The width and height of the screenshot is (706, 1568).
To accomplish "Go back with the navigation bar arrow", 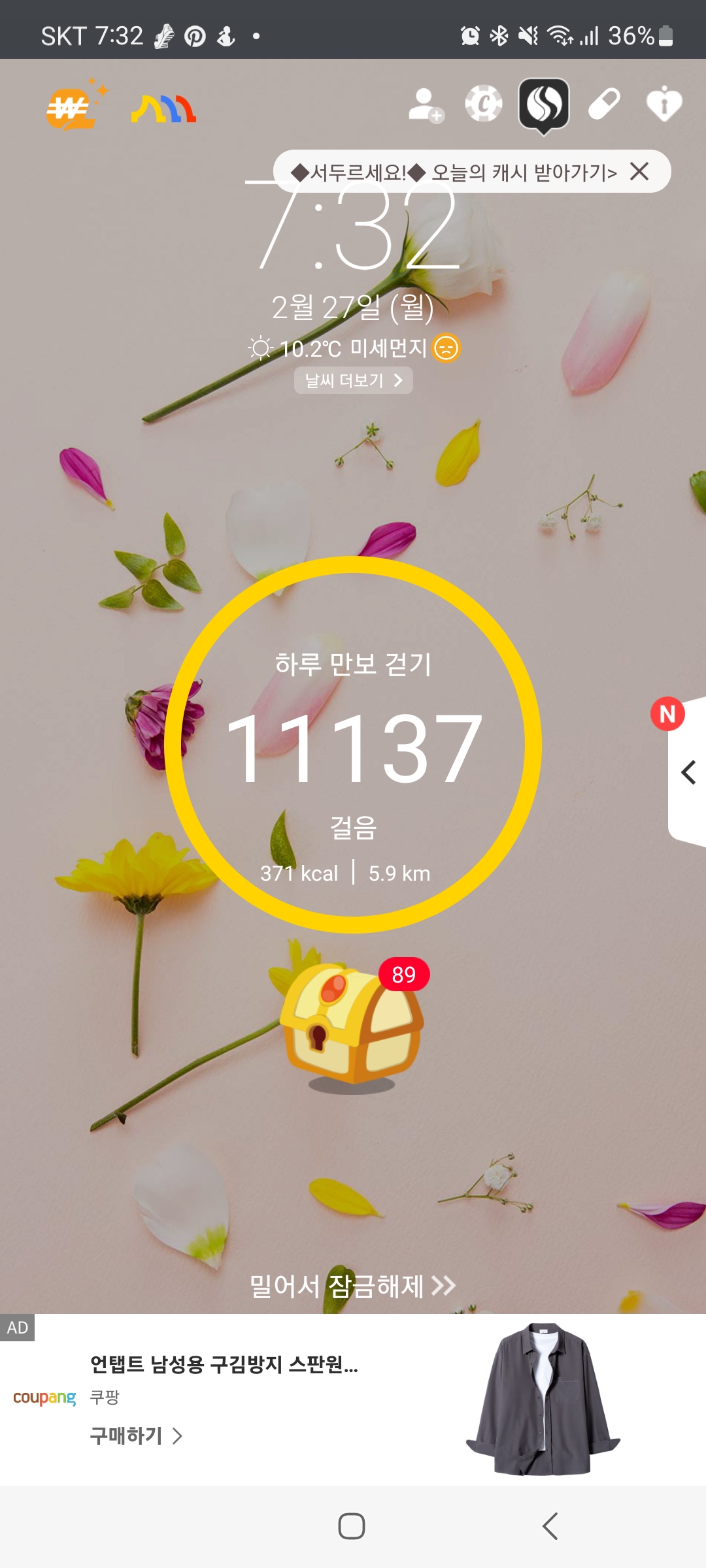I will coord(550,1526).
